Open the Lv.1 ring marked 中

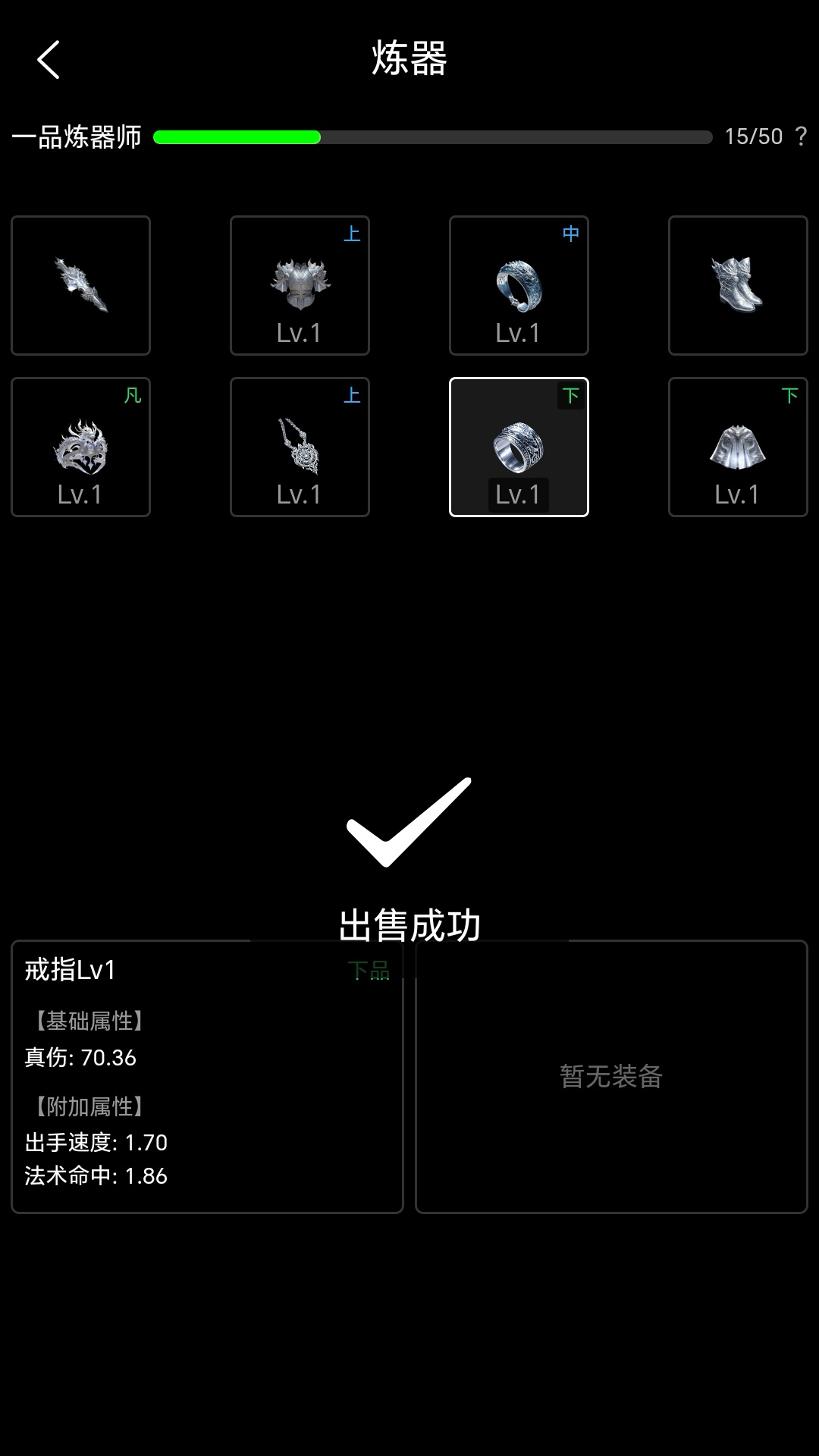pyautogui.click(x=518, y=285)
